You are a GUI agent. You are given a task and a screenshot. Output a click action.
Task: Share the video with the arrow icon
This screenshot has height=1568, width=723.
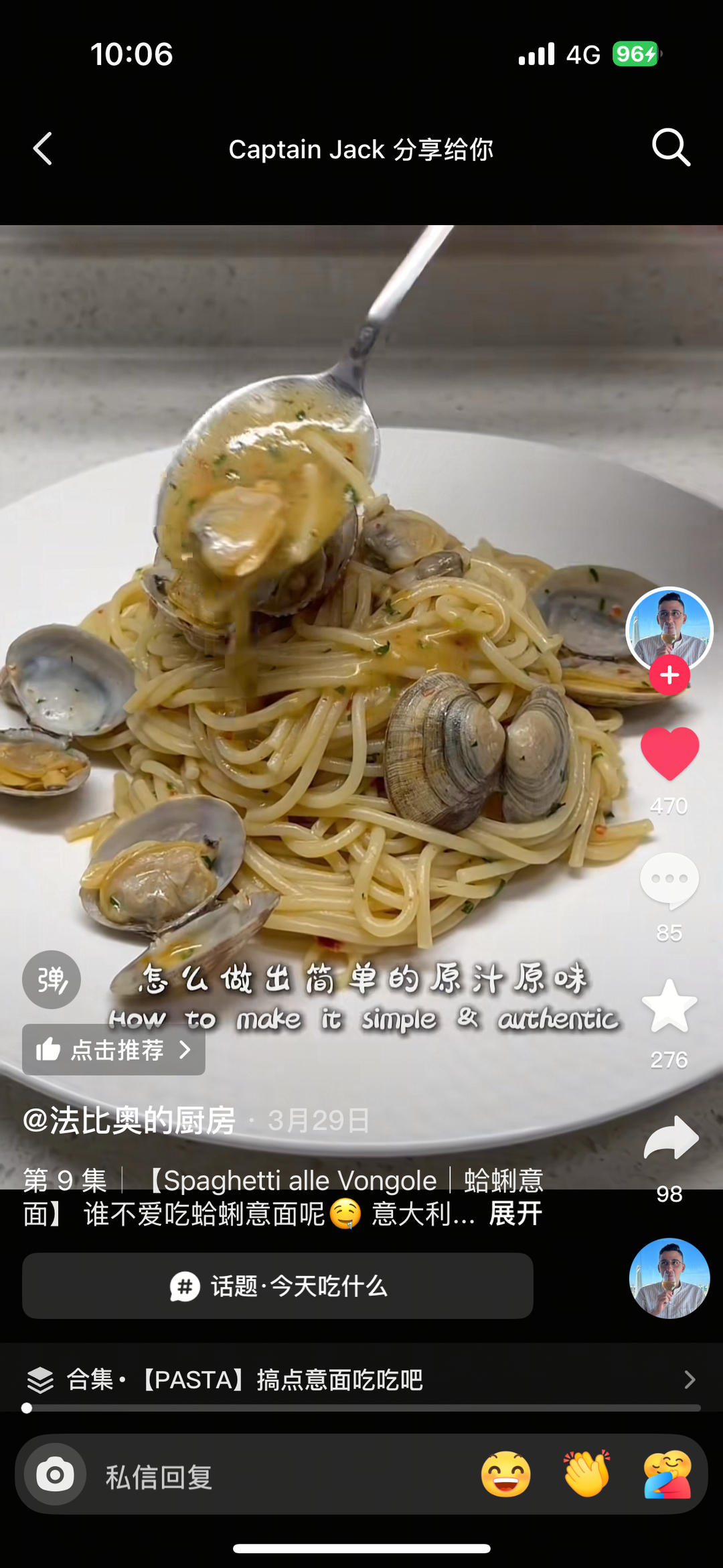670,1137
